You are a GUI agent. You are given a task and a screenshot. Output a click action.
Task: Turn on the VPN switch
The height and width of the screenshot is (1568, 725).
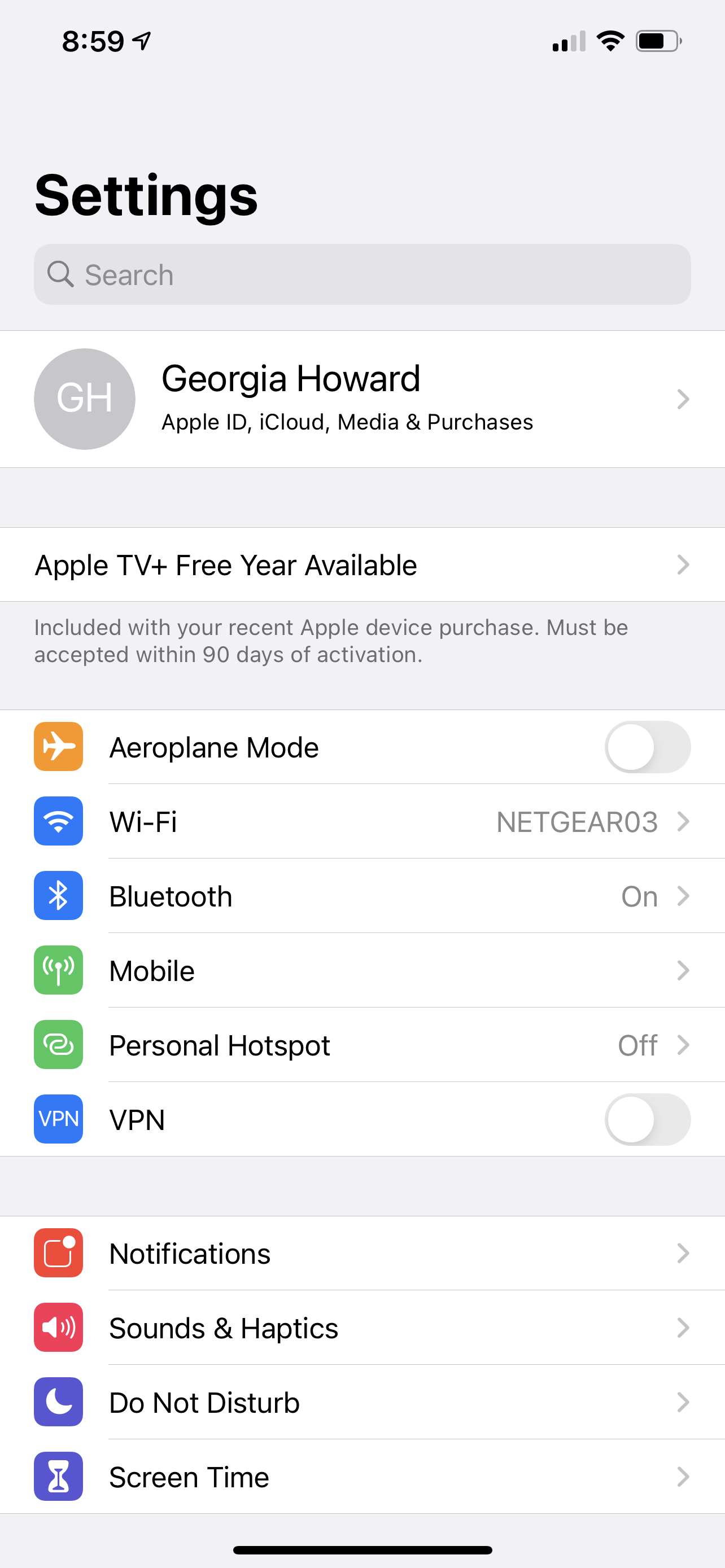647,1119
